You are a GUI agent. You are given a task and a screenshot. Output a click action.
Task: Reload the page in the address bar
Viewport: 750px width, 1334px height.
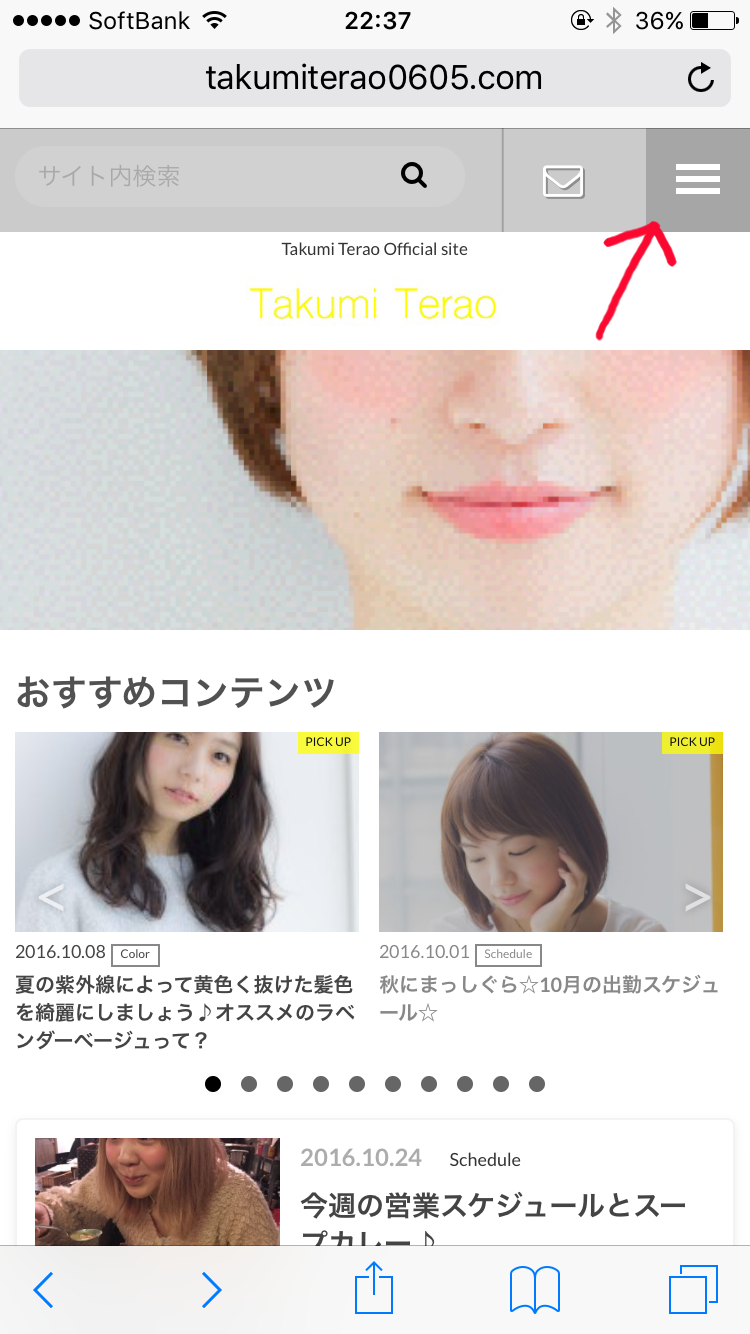(x=701, y=78)
